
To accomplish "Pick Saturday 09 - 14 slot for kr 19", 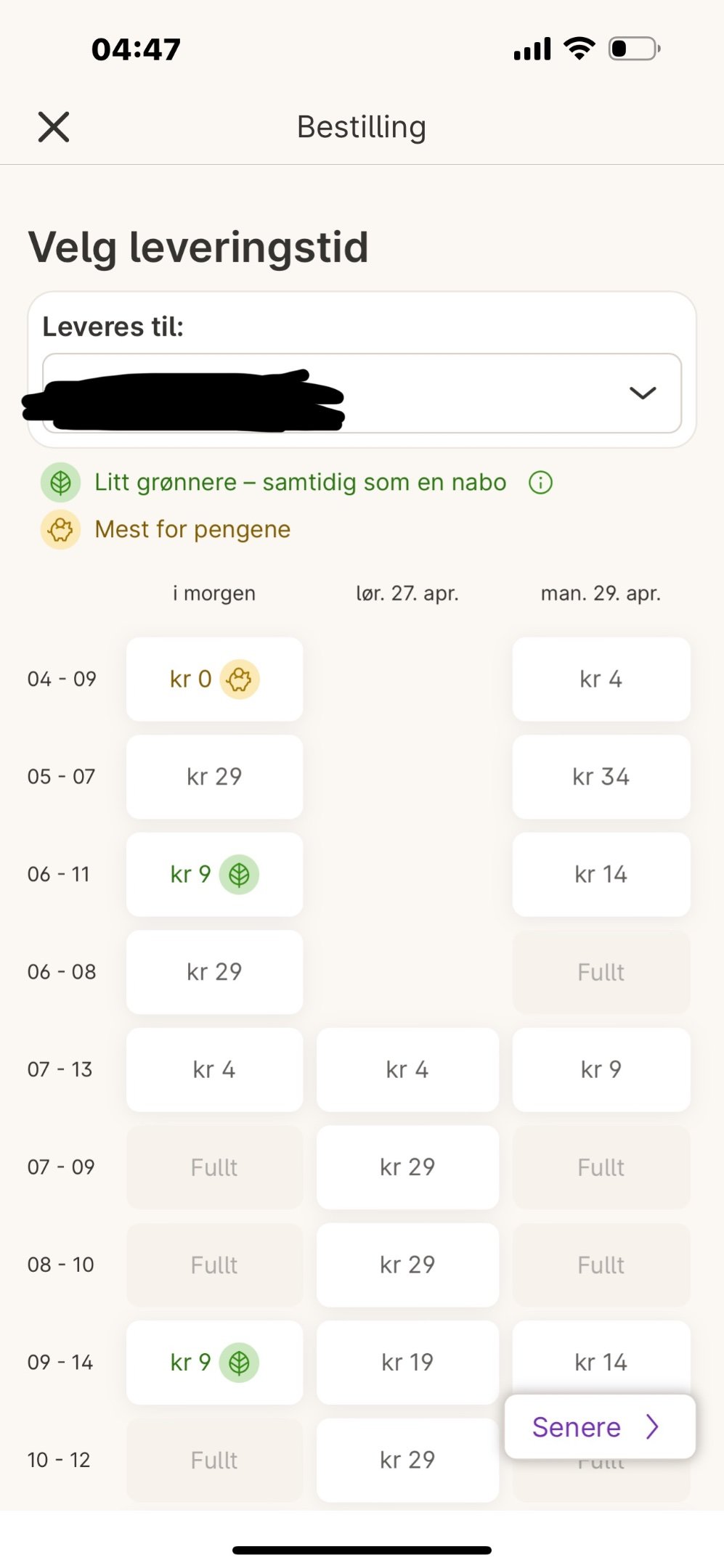I will pyautogui.click(x=407, y=1363).
